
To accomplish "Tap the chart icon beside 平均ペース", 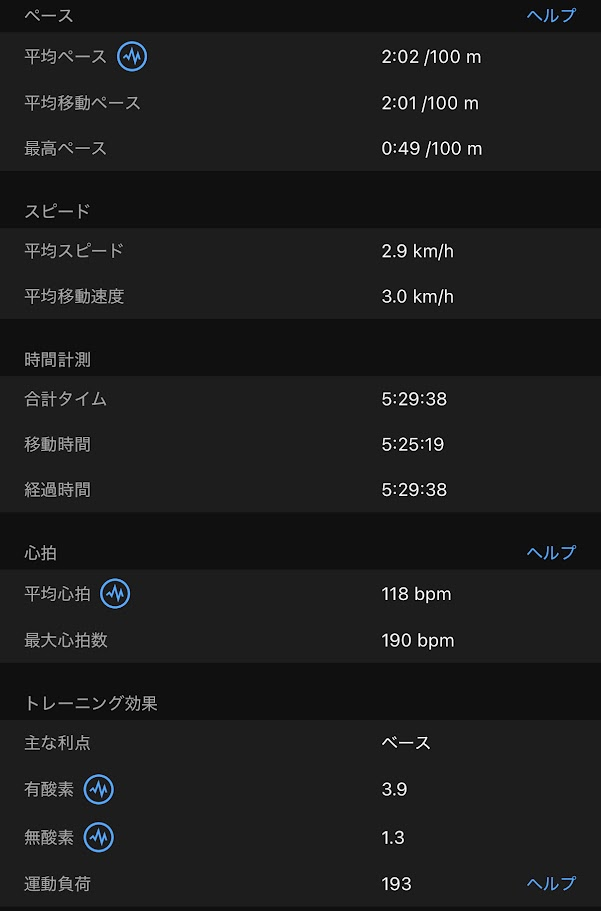I will pos(132,57).
